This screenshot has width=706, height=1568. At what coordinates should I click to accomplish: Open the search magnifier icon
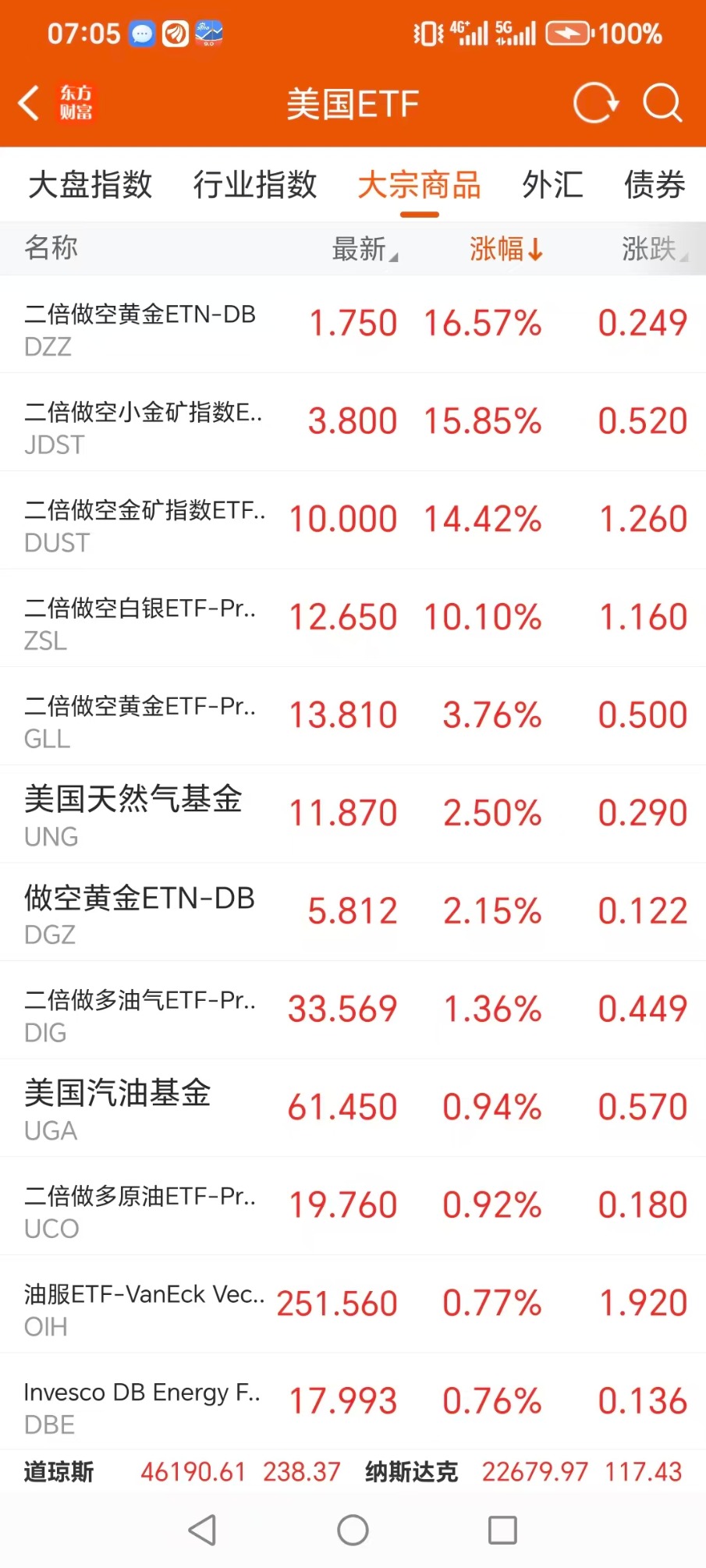662,104
